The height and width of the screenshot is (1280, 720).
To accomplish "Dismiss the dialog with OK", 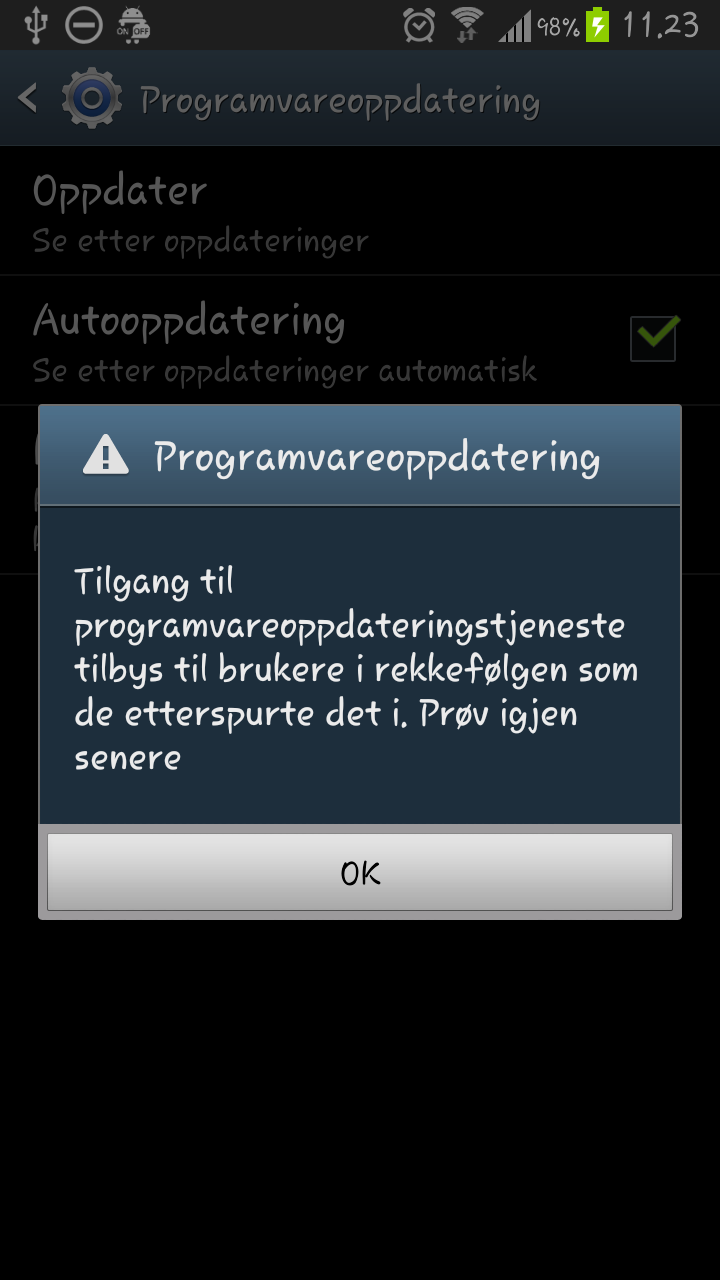I will click(360, 872).
